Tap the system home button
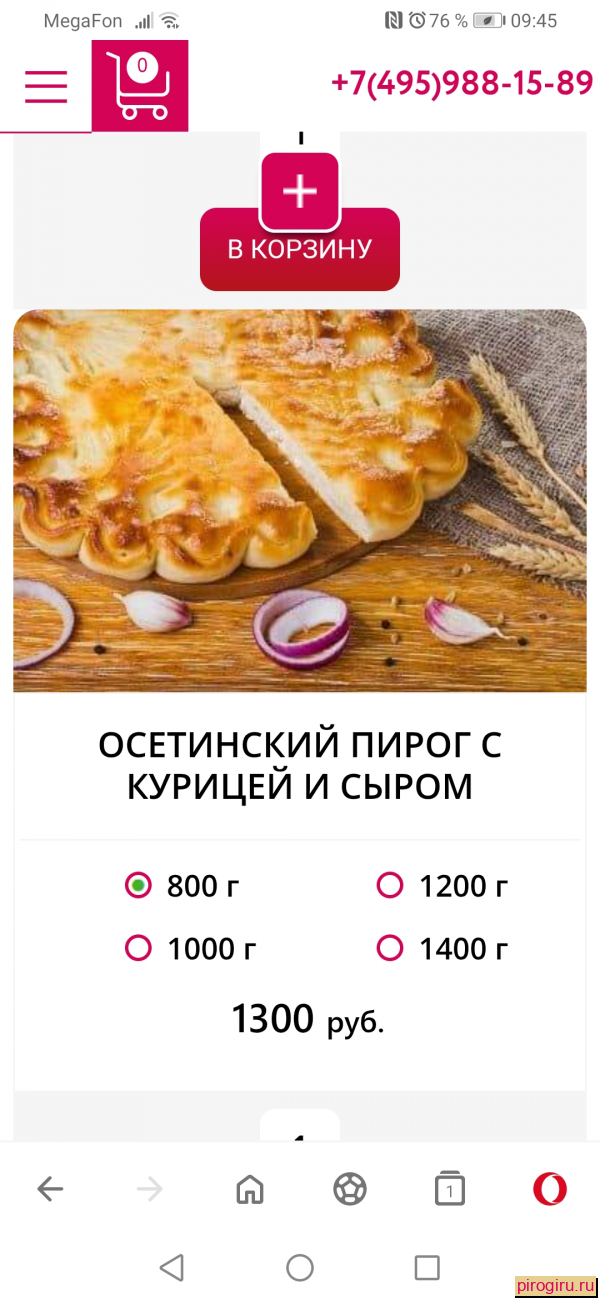600x1300 pixels. pyautogui.click(x=300, y=1268)
